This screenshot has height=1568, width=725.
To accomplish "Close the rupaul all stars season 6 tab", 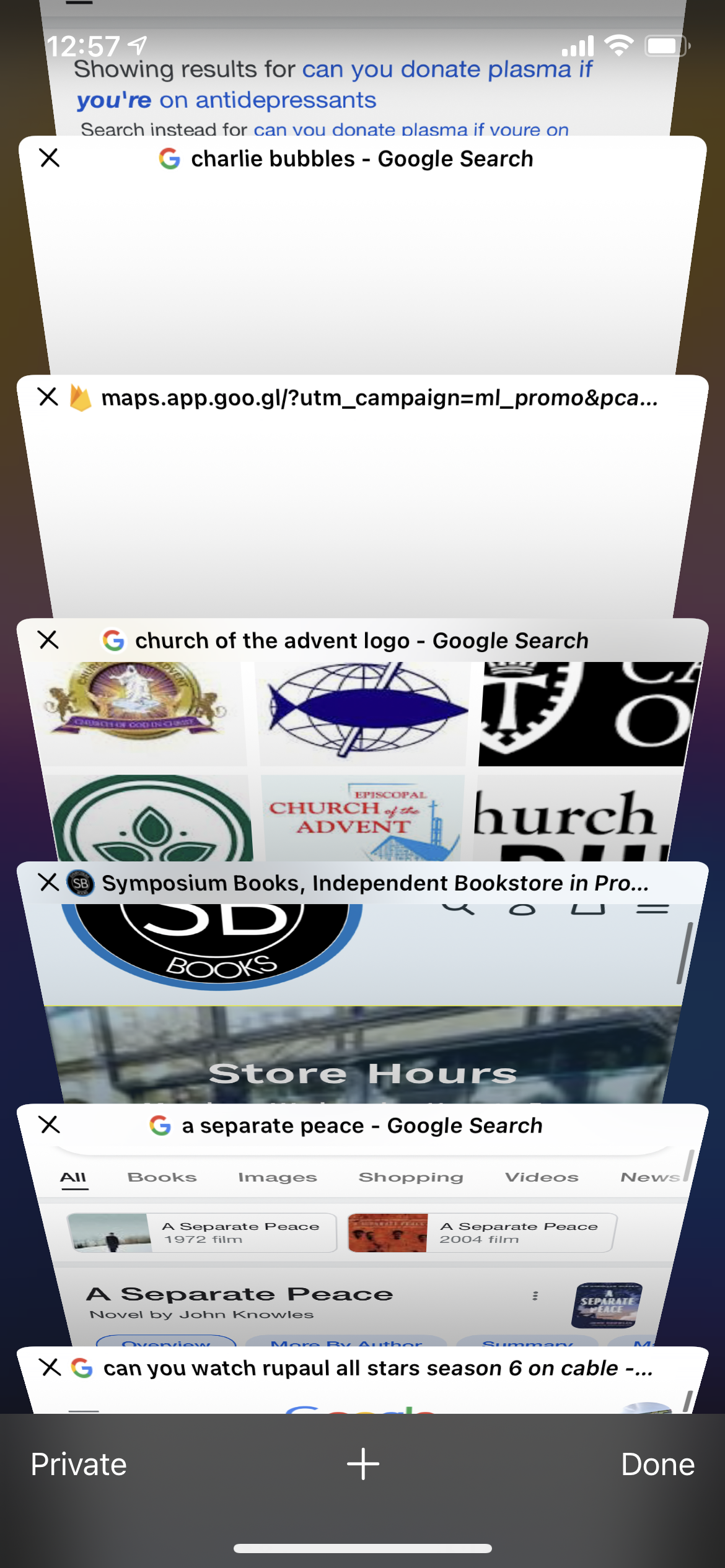I will coord(50,1367).
